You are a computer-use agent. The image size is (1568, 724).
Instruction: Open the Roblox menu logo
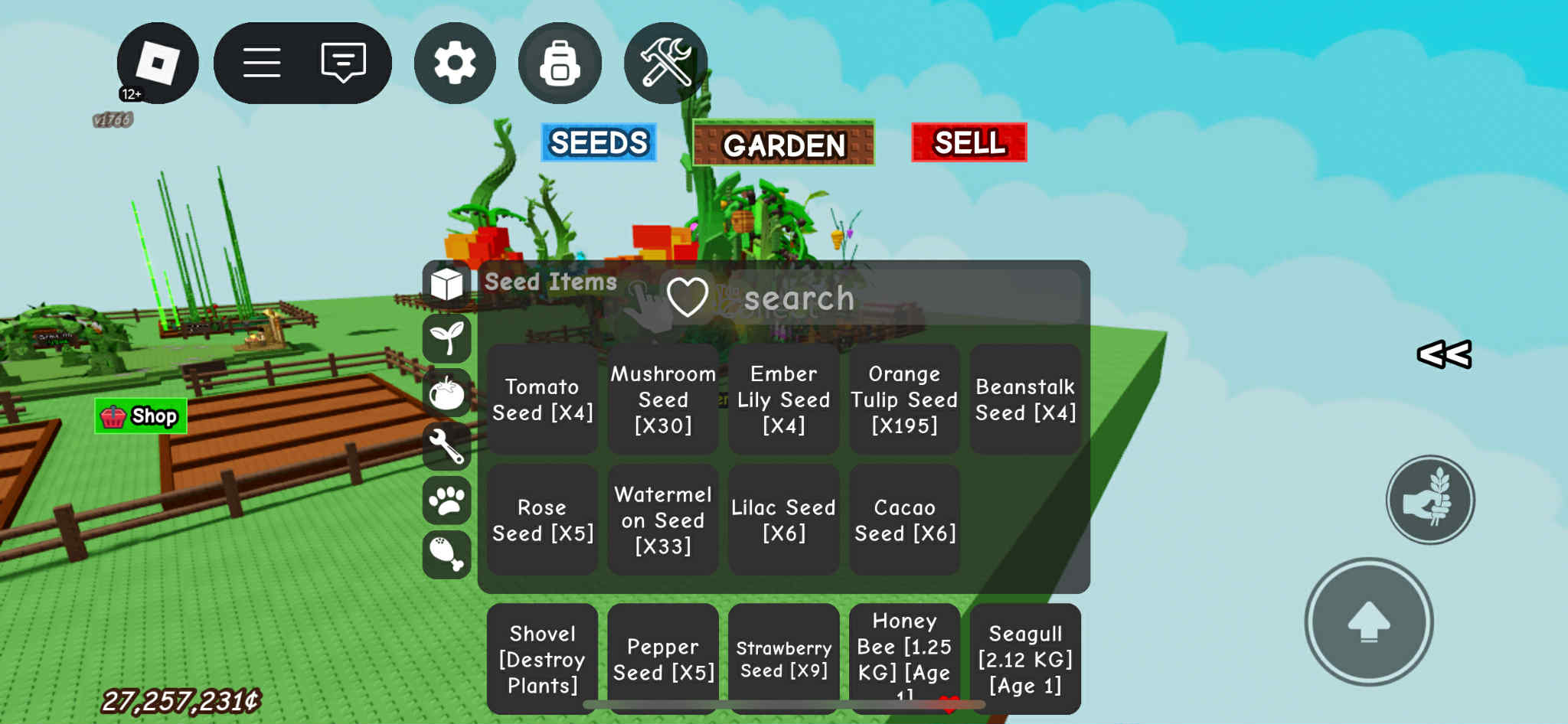[x=157, y=63]
